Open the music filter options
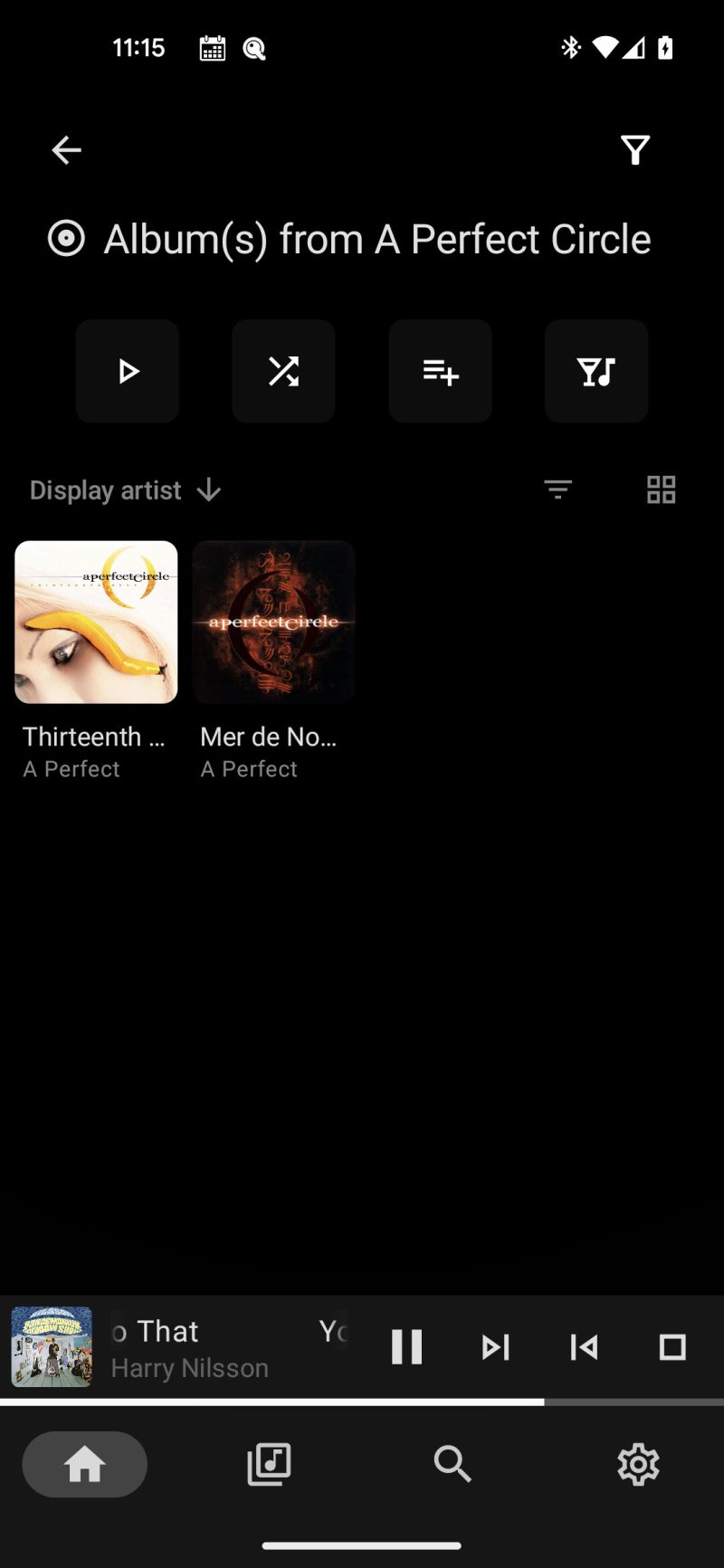The height and width of the screenshot is (1568, 724). click(x=595, y=371)
